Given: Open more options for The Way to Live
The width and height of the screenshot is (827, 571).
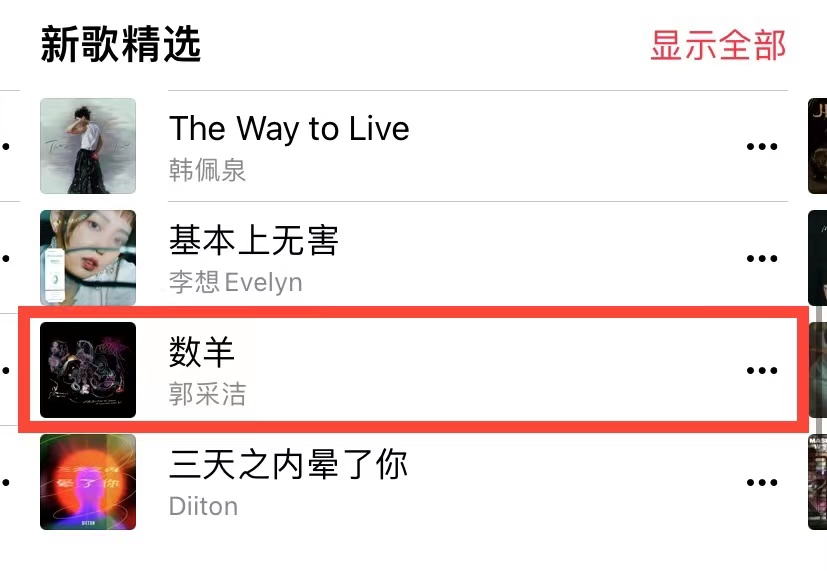Looking at the screenshot, I should (x=762, y=147).
